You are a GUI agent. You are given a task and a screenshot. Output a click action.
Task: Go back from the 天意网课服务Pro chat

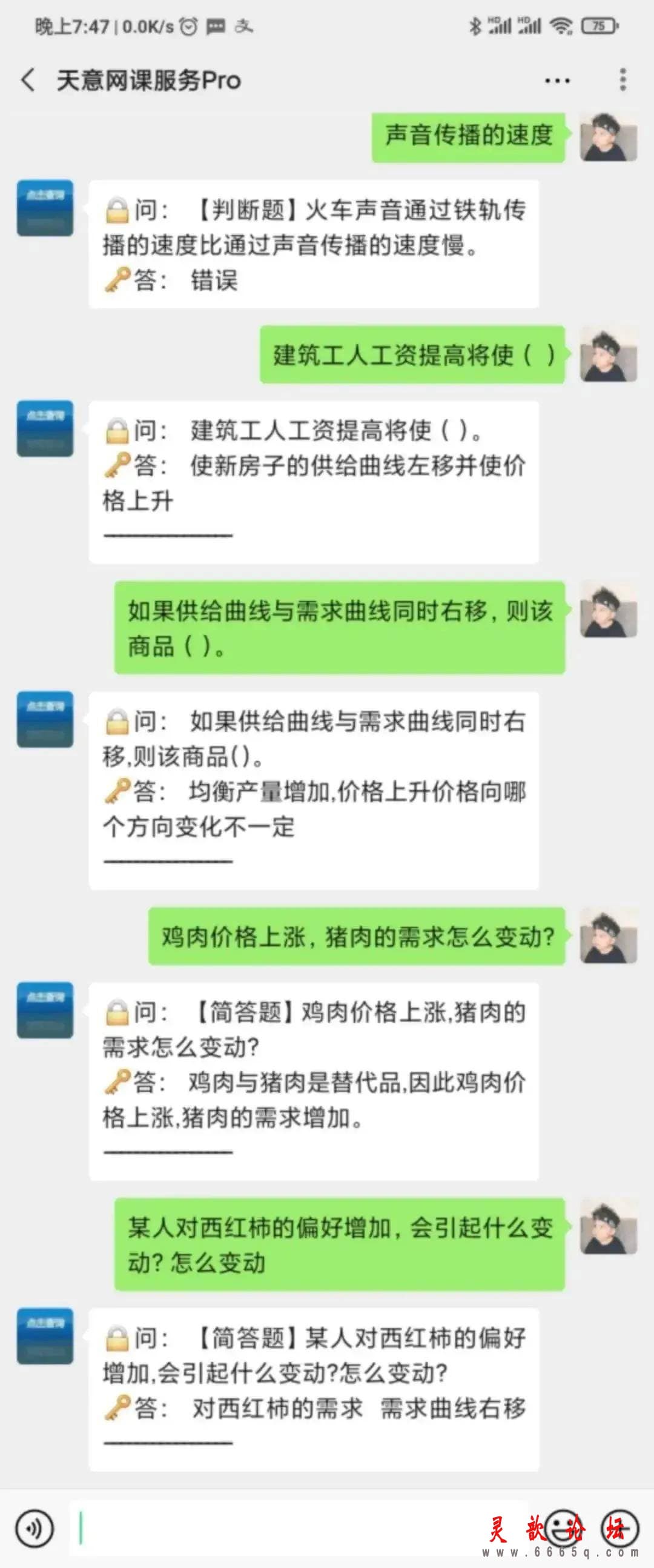[28, 80]
